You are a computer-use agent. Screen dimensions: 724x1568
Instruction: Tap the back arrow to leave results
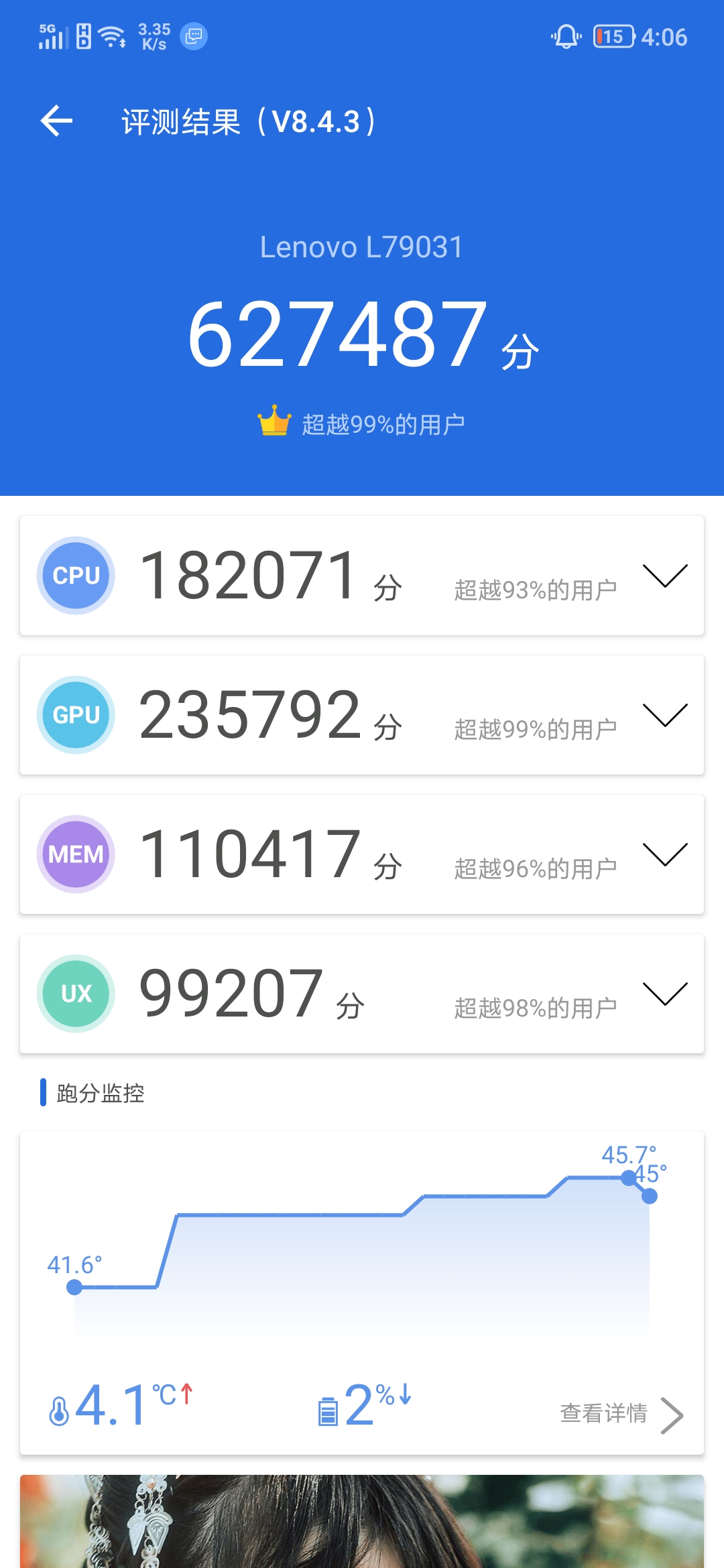pos(56,121)
